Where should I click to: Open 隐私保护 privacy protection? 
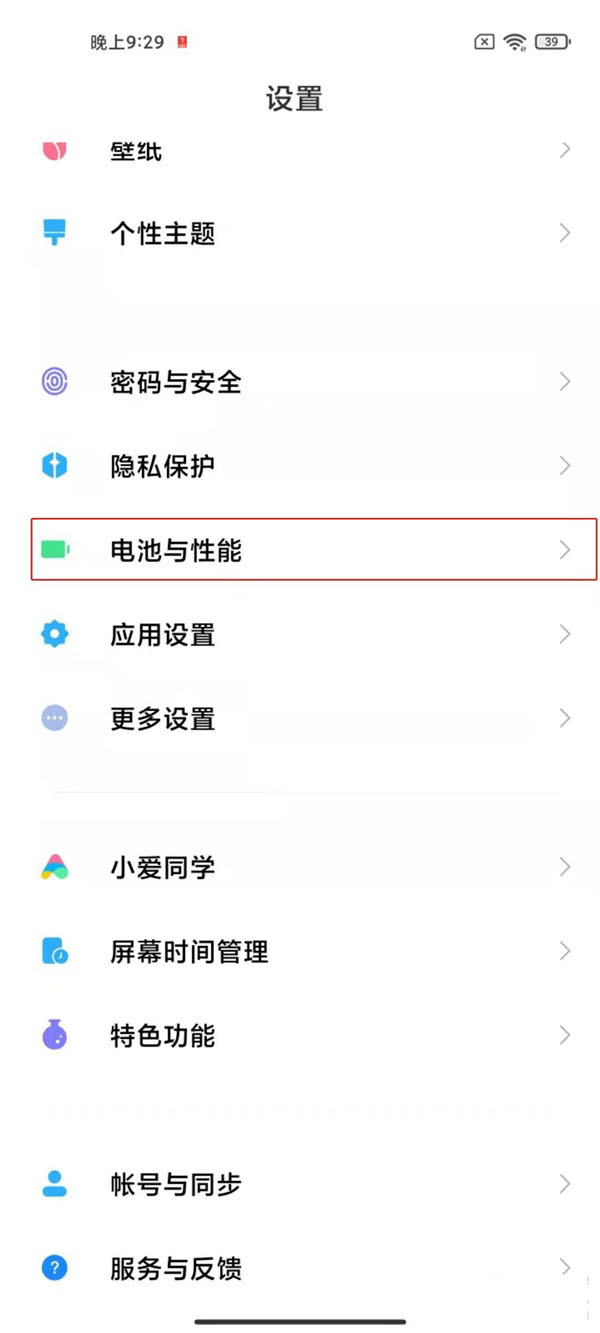pyautogui.click(x=300, y=466)
